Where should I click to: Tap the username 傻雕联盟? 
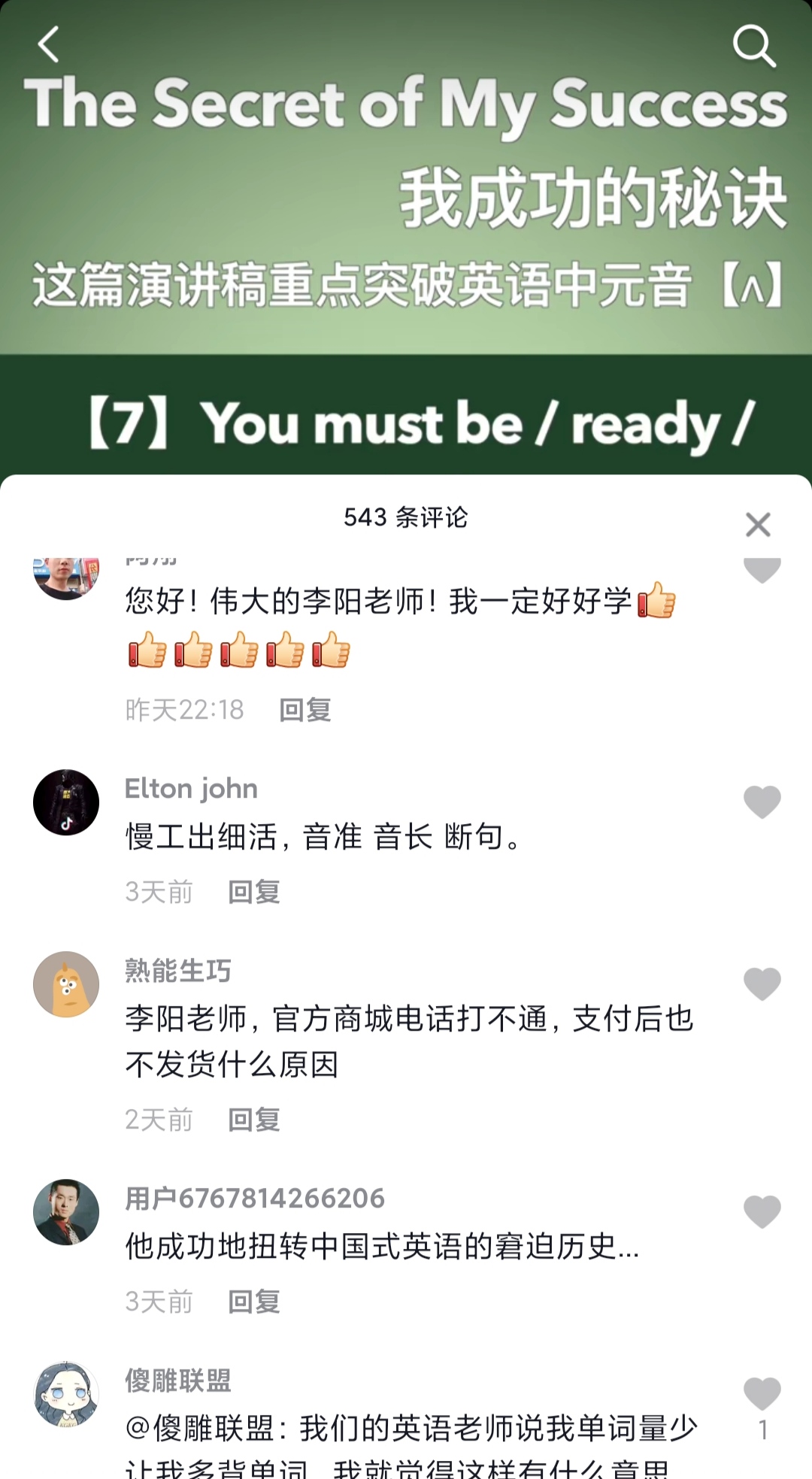coord(177,1381)
